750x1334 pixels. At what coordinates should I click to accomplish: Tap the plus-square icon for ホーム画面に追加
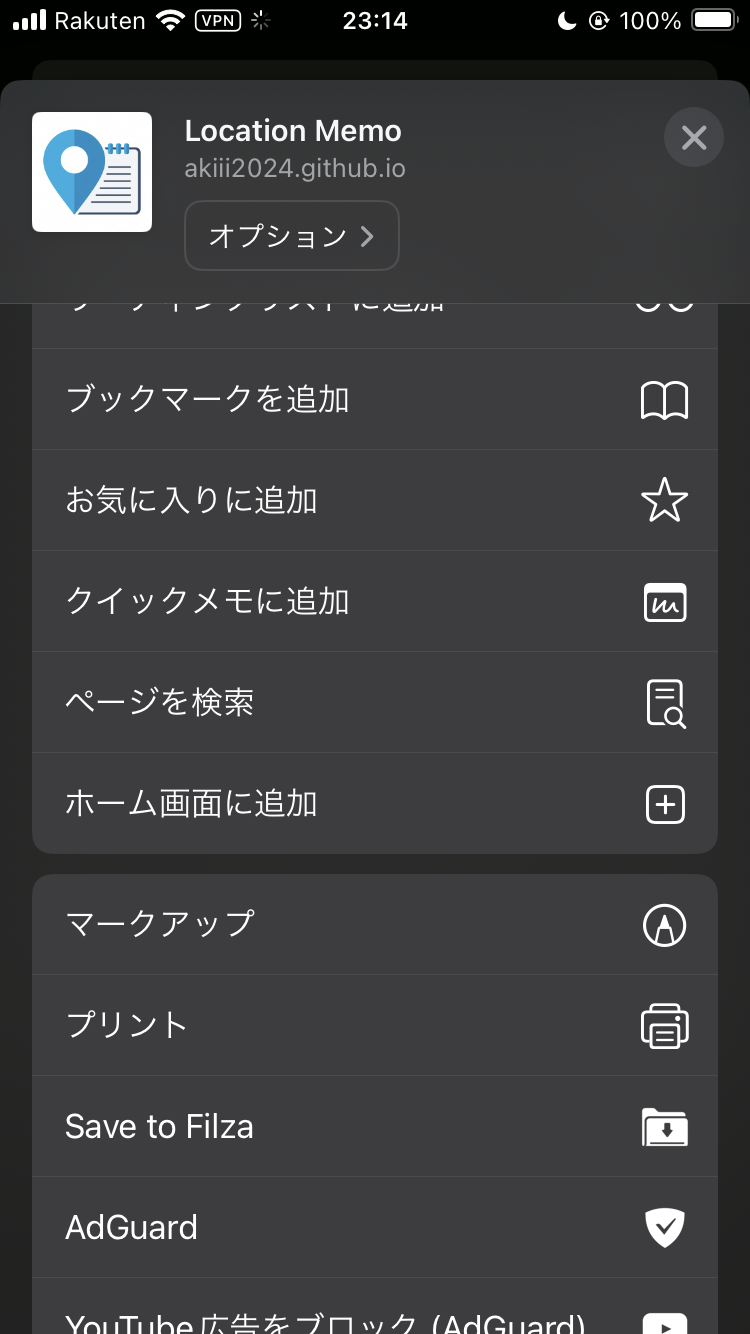click(x=665, y=803)
